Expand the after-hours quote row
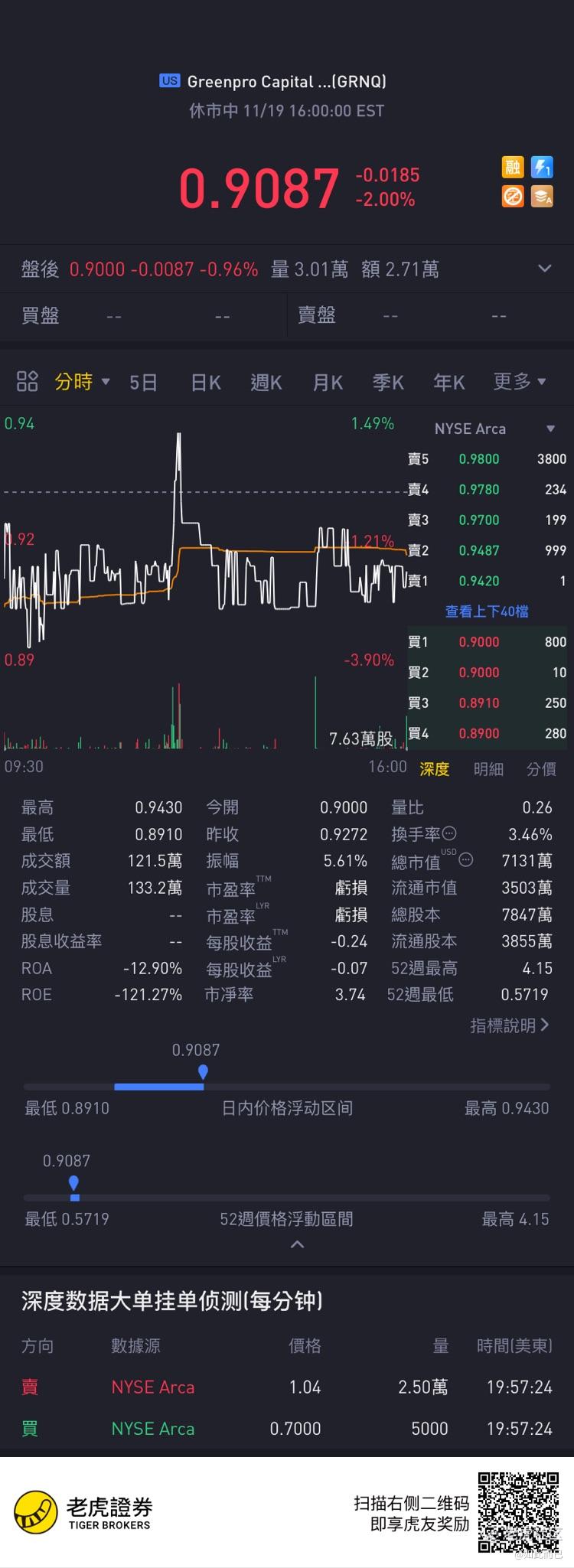 (x=544, y=269)
